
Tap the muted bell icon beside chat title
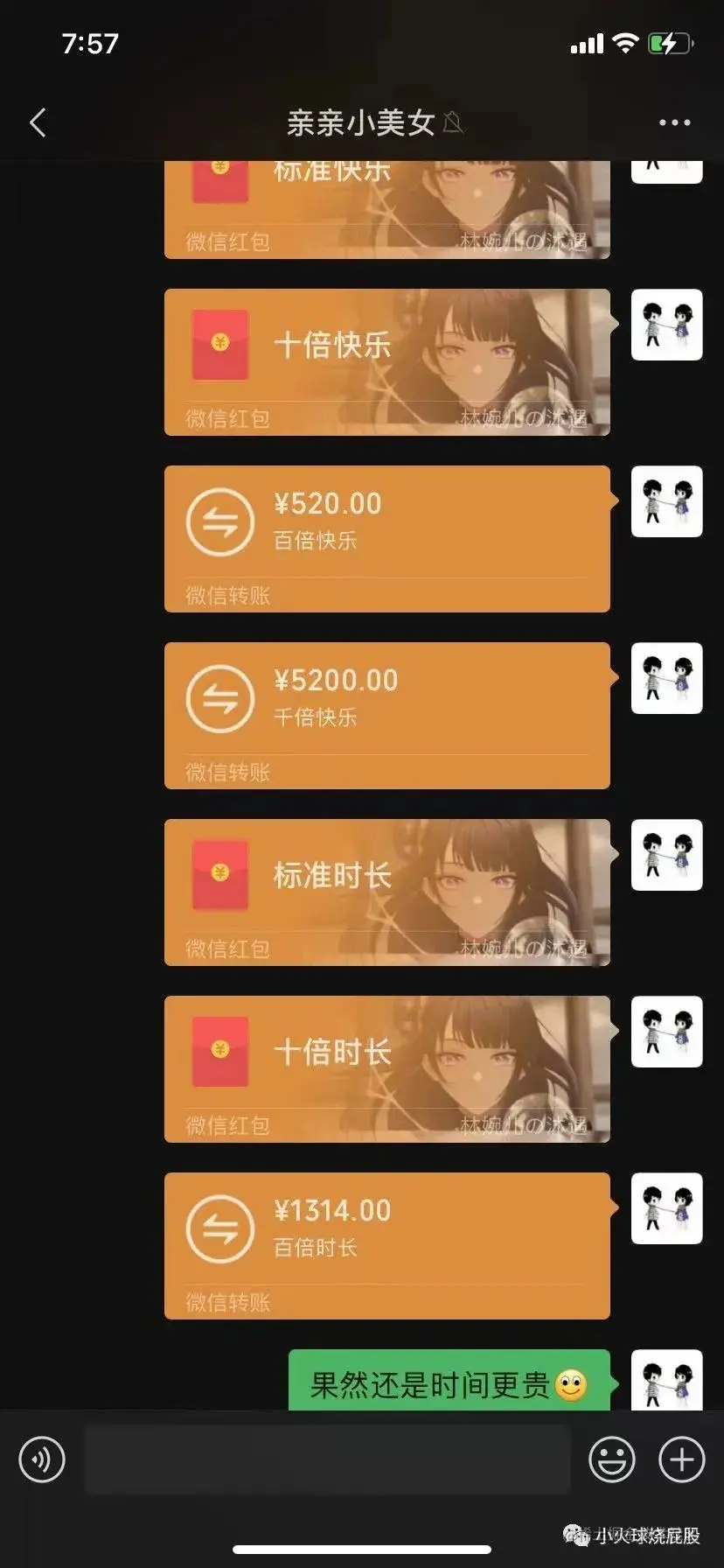451,124
